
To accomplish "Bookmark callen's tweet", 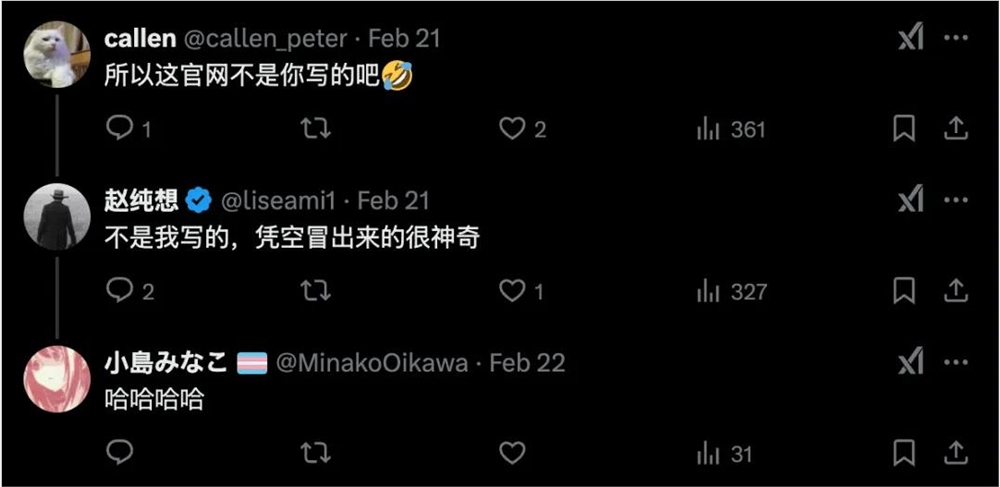I will click(x=904, y=129).
